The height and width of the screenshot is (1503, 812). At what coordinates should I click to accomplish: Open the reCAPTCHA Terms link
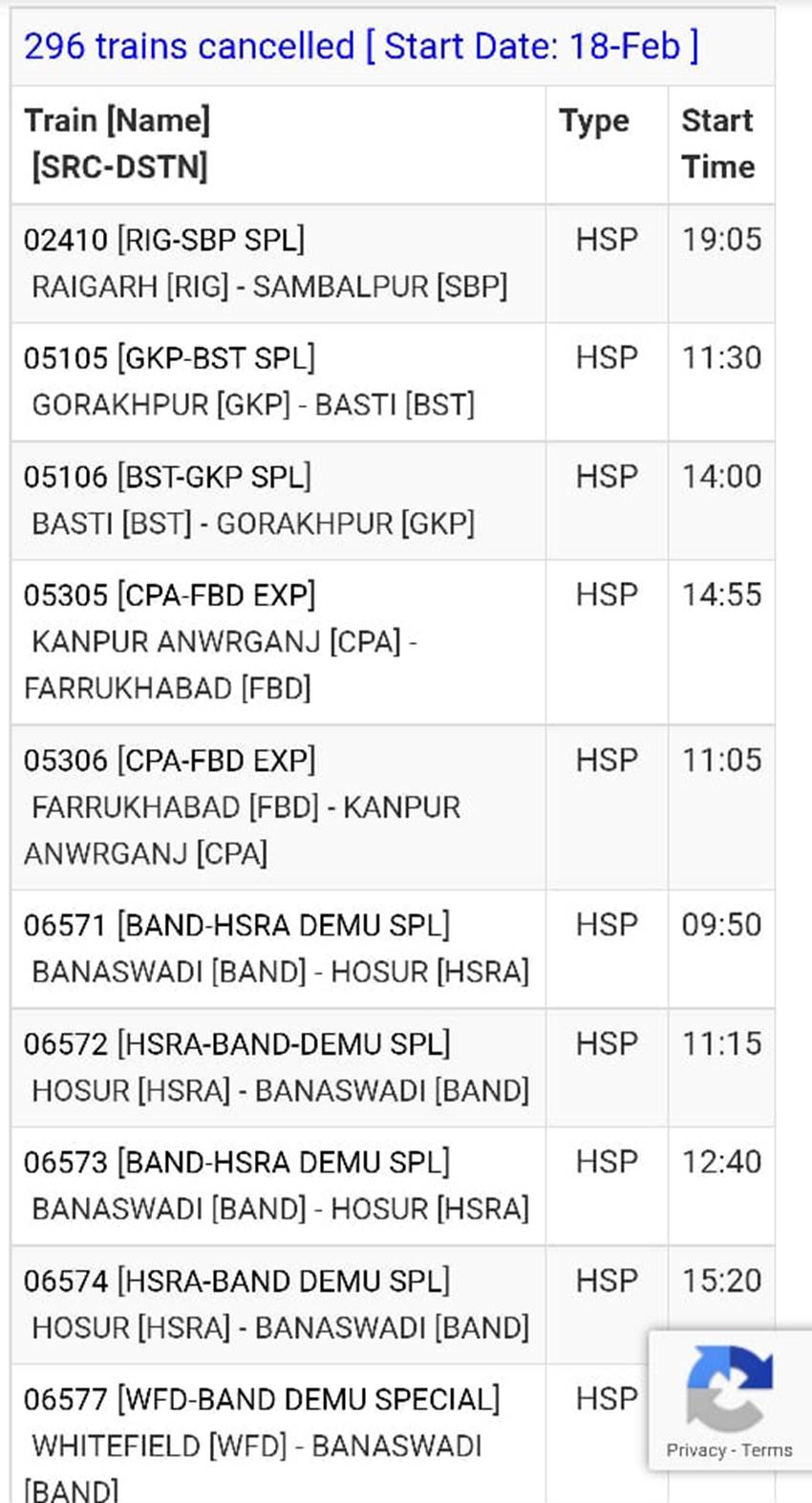pos(767,1449)
